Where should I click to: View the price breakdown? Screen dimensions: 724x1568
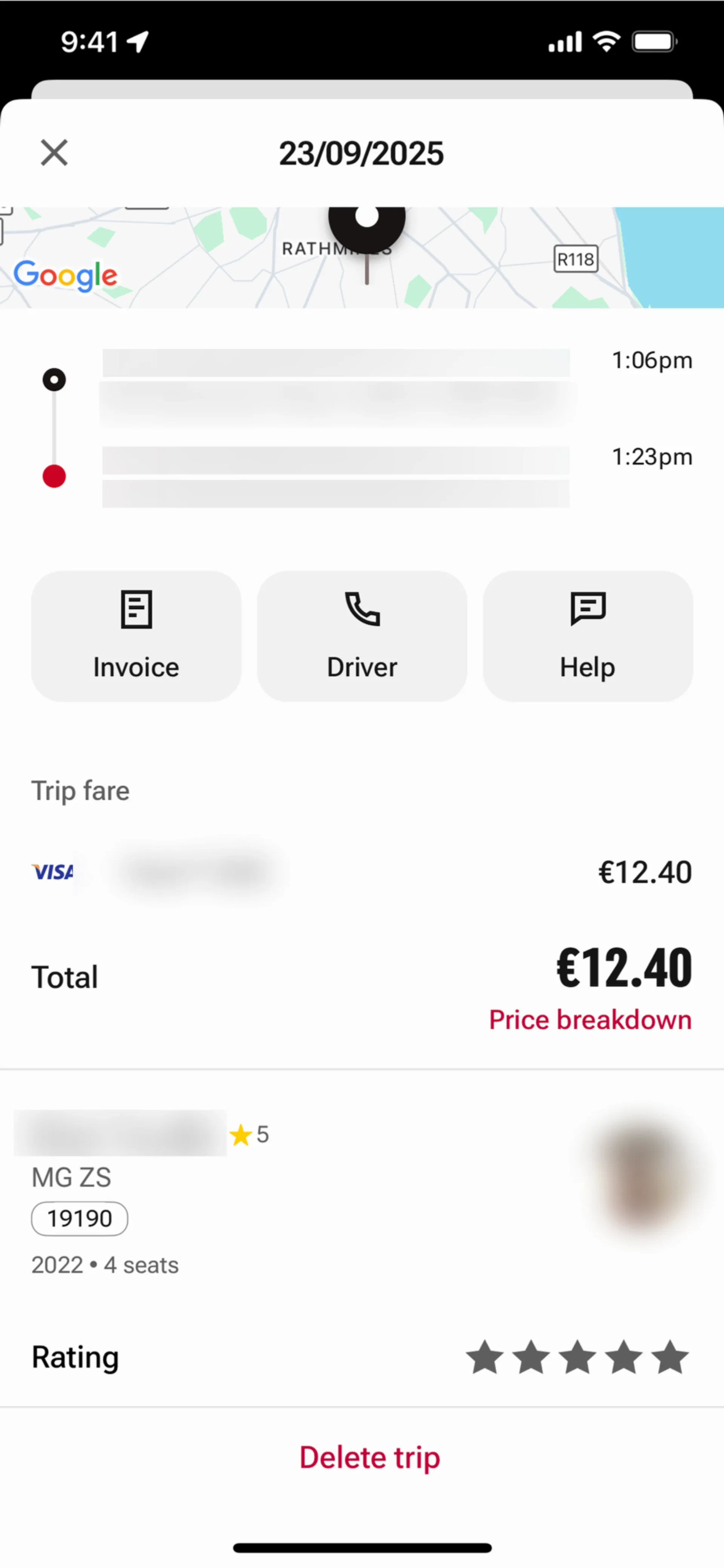590,1020
